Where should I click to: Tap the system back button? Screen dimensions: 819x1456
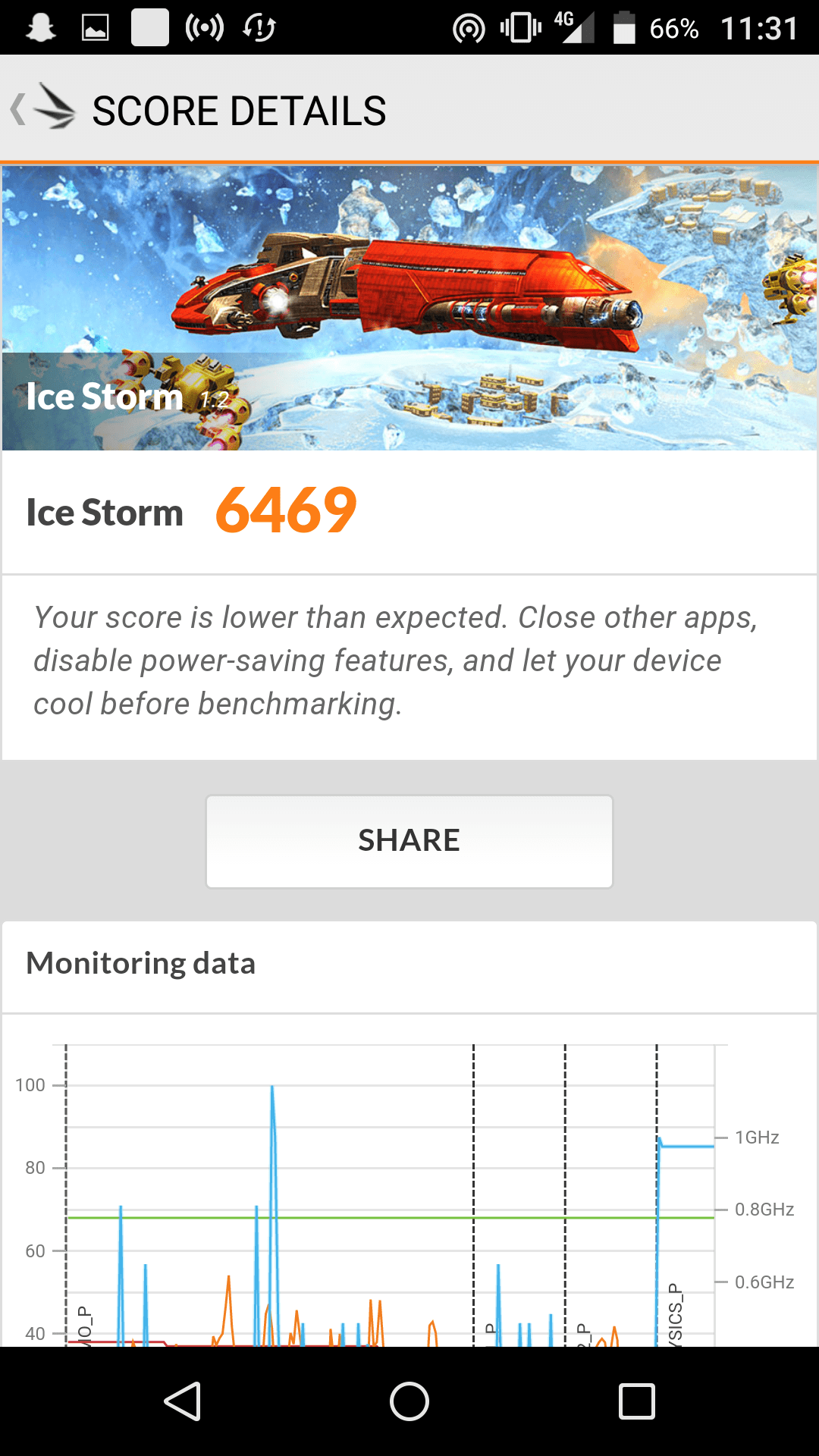(183, 1401)
